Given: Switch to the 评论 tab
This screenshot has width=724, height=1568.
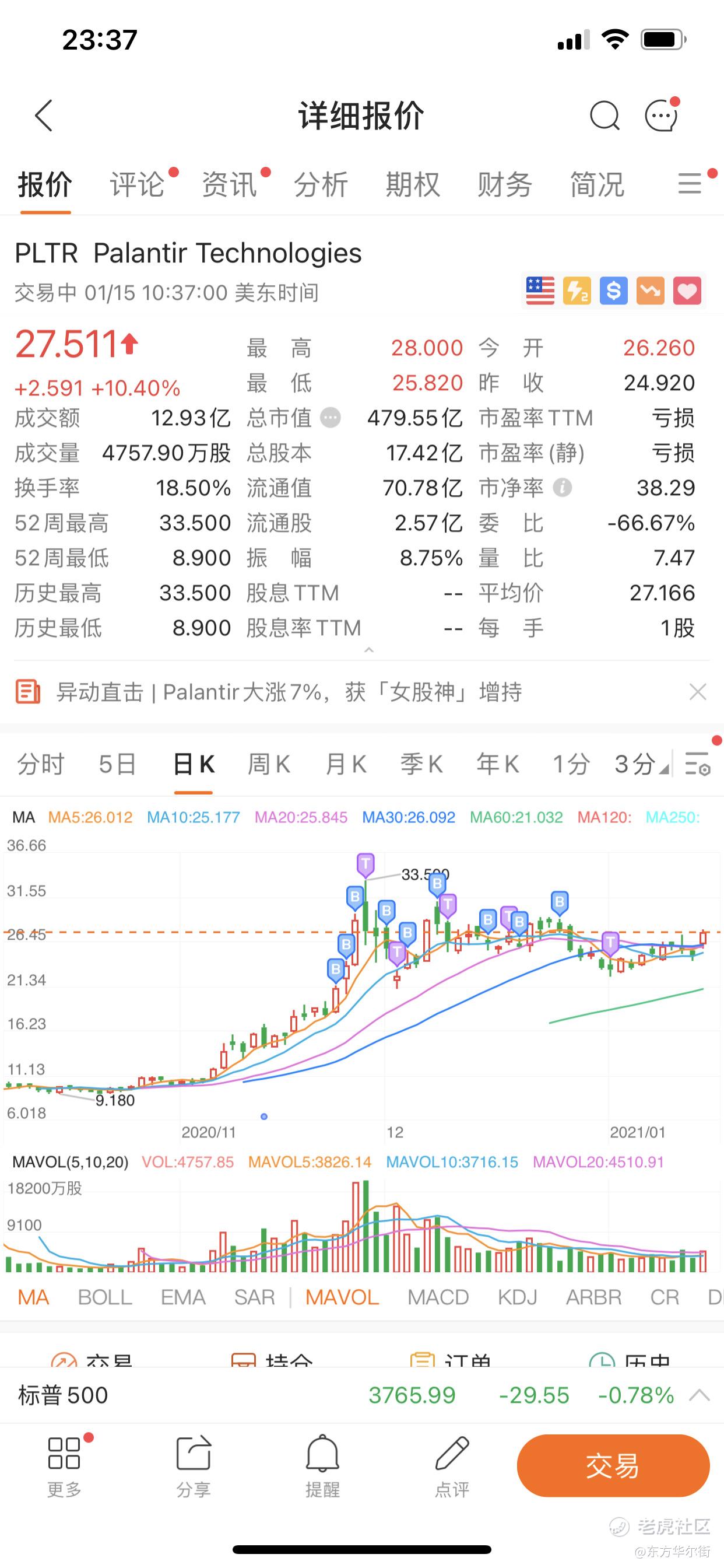Looking at the screenshot, I should tap(137, 184).
